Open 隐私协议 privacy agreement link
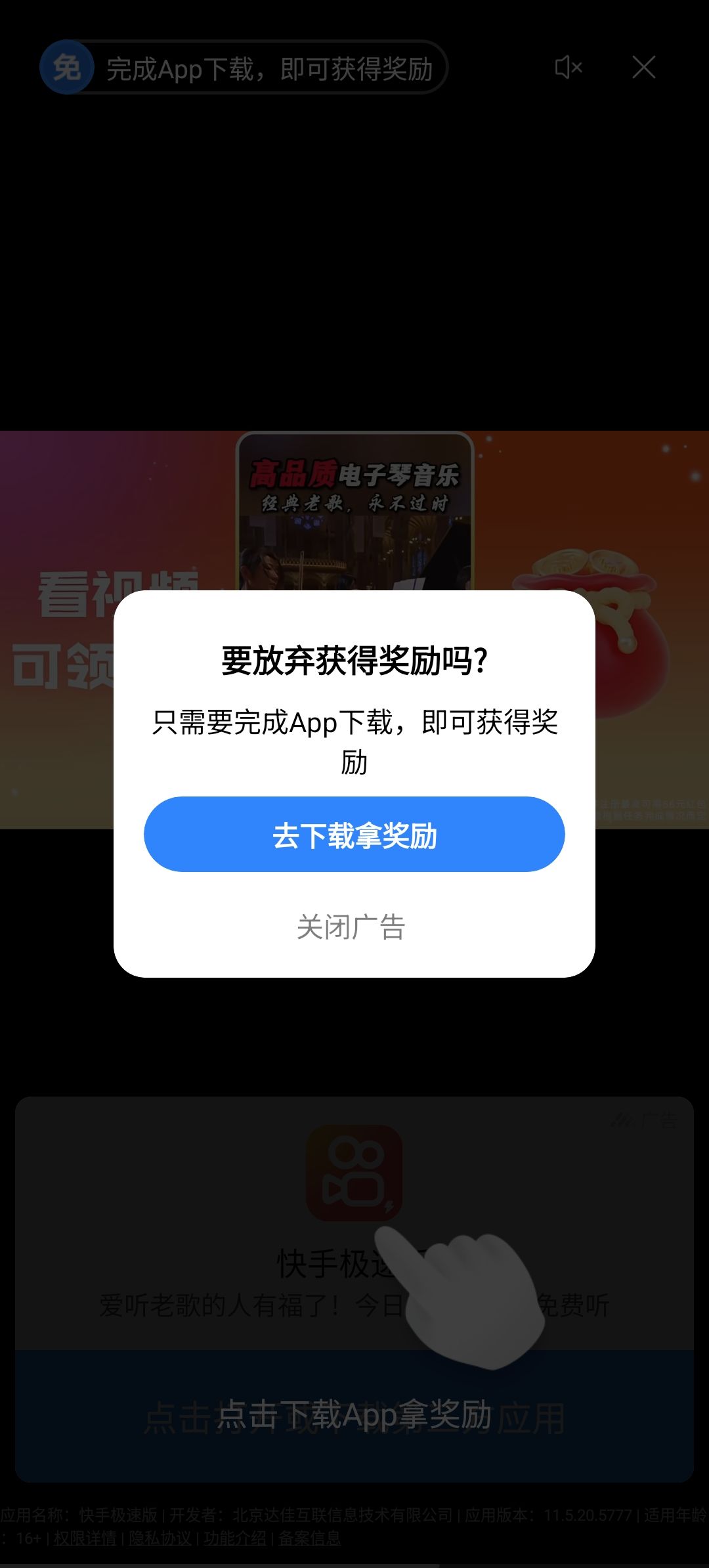Screen dimensions: 709x1568 [x=160, y=1538]
